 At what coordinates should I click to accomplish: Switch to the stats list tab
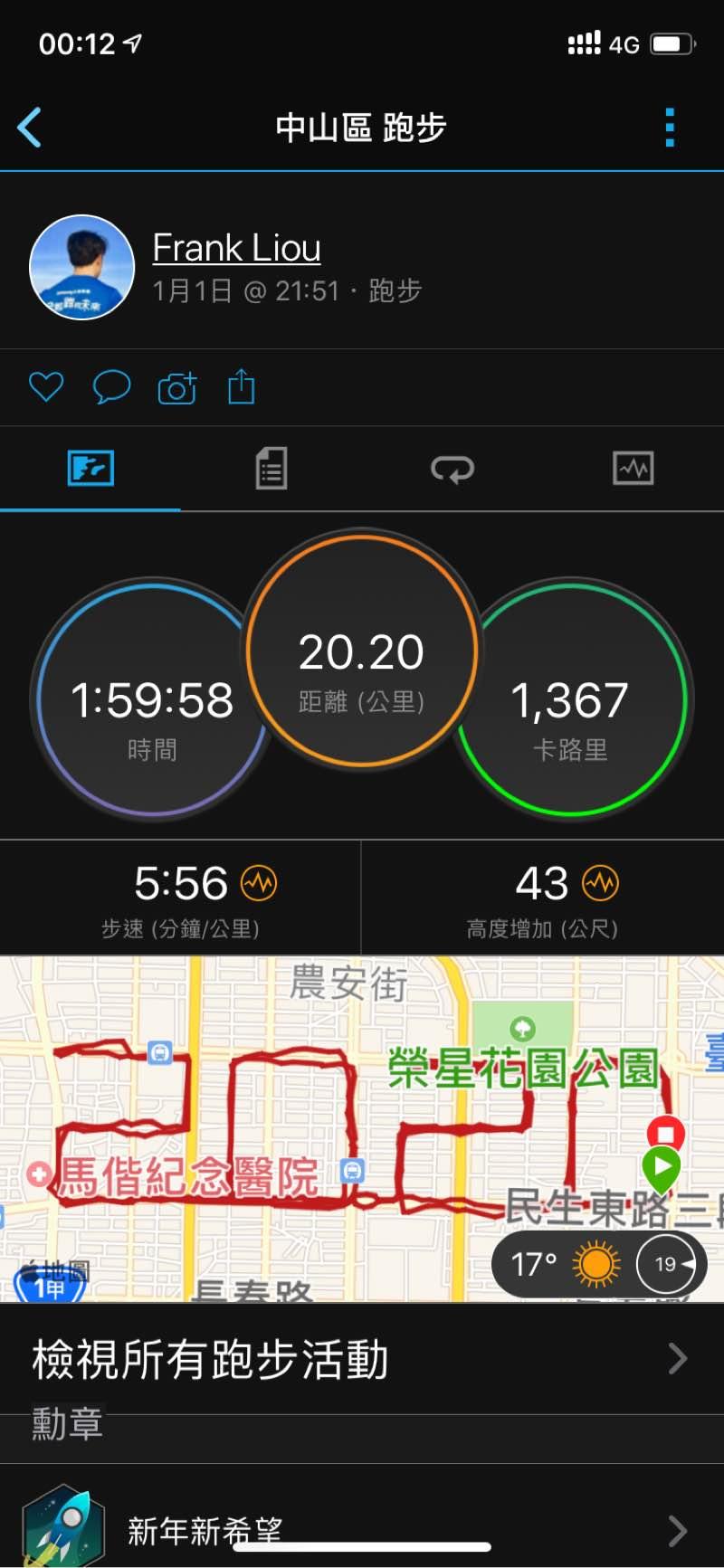tap(271, 469)
